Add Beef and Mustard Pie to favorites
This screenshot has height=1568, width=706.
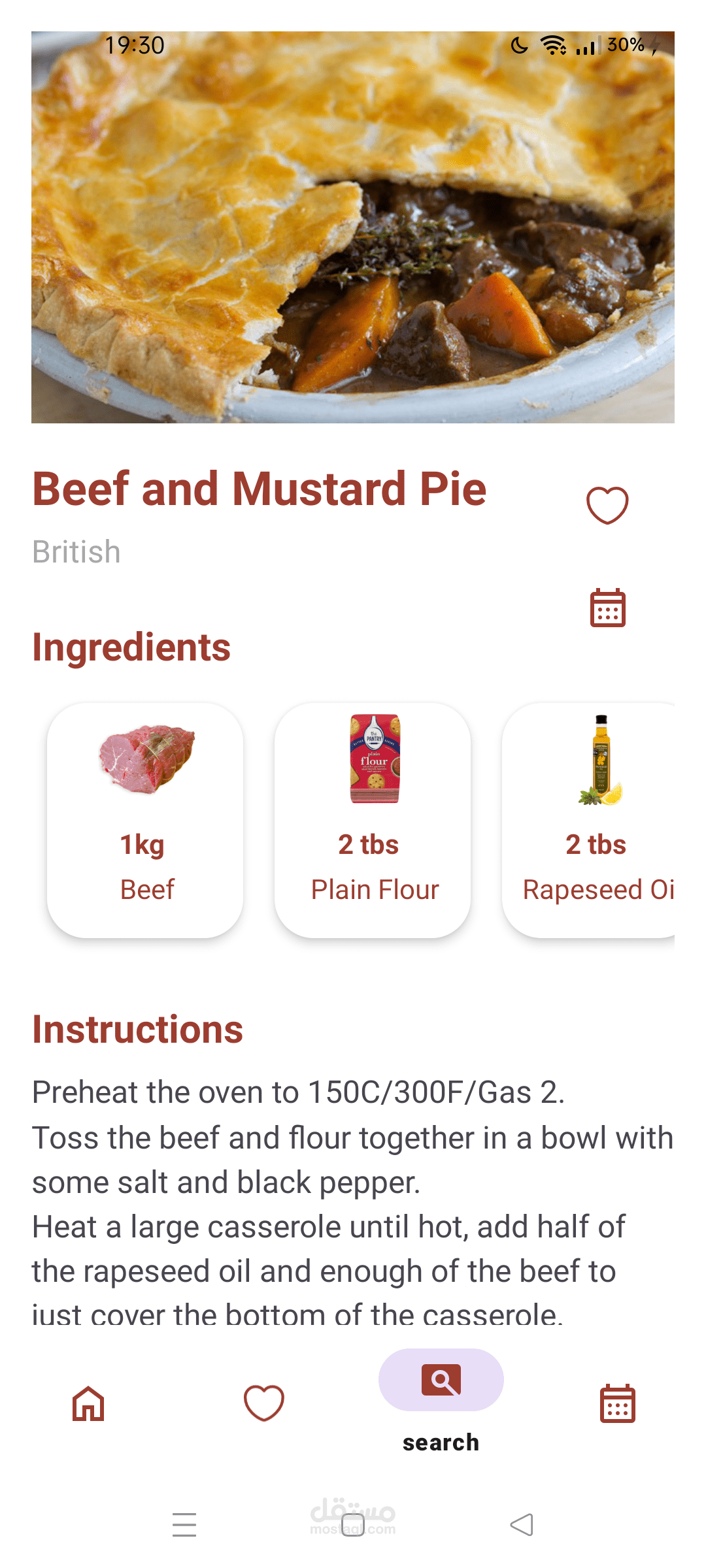coord(607,505)
